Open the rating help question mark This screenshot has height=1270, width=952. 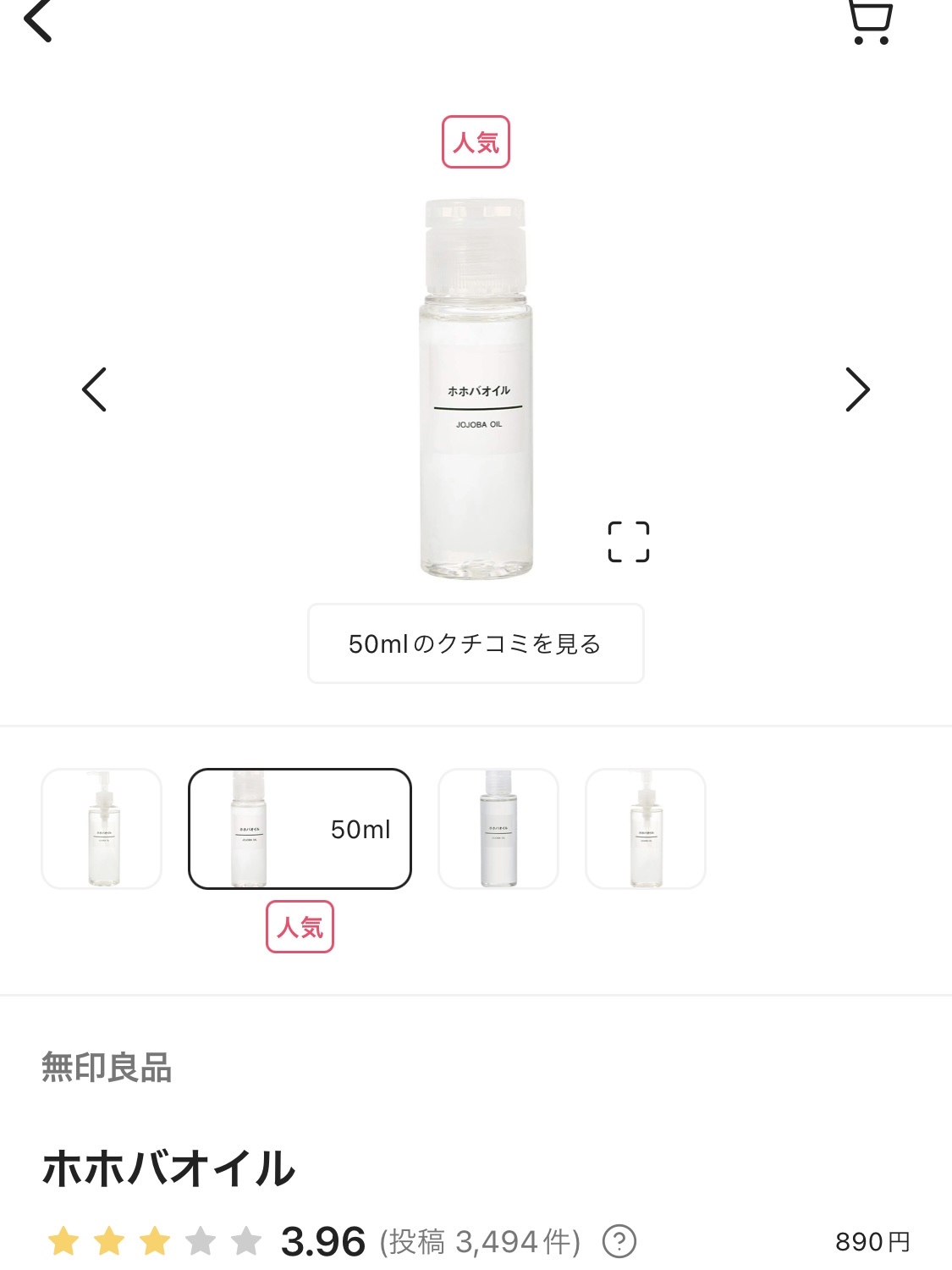click(619, 1242)
